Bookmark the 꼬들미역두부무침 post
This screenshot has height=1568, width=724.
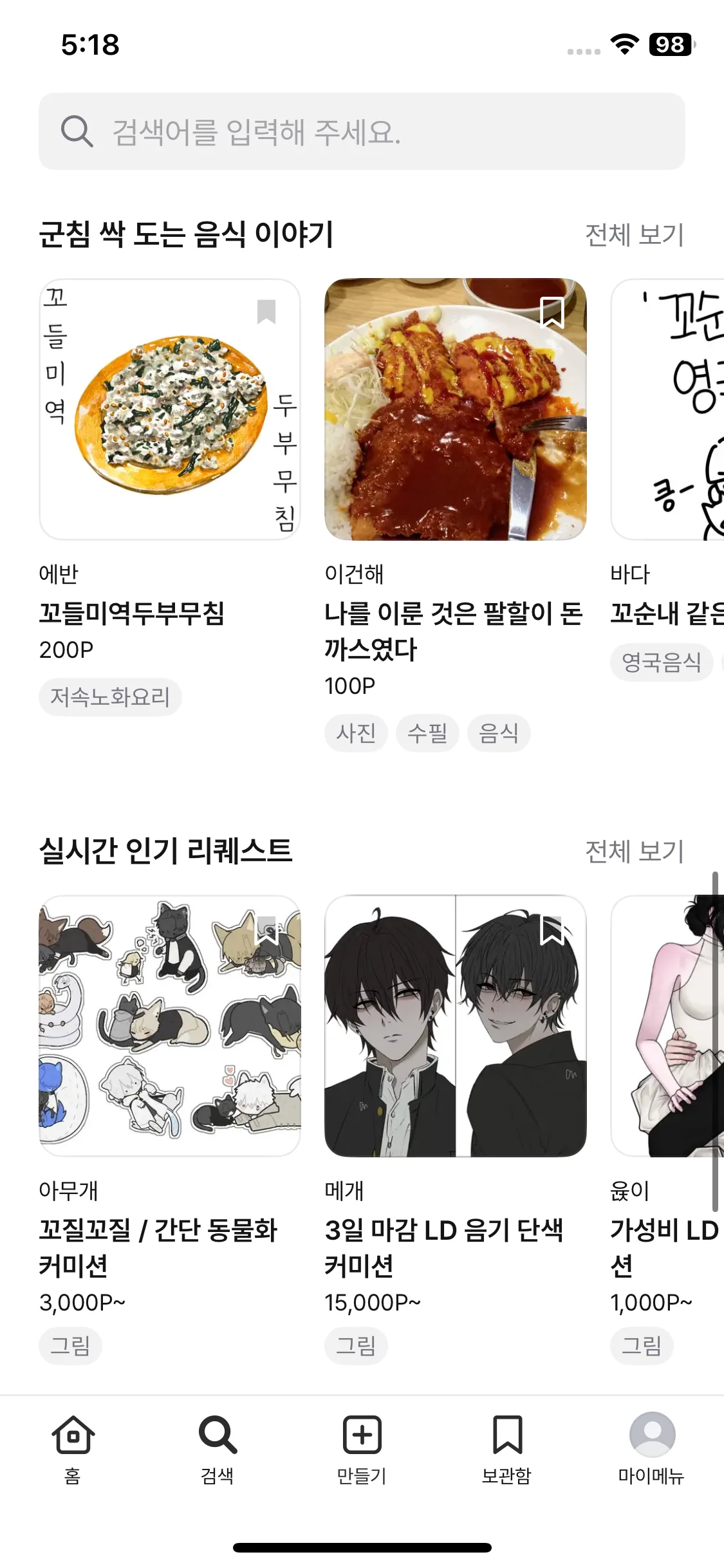point(266,312)
